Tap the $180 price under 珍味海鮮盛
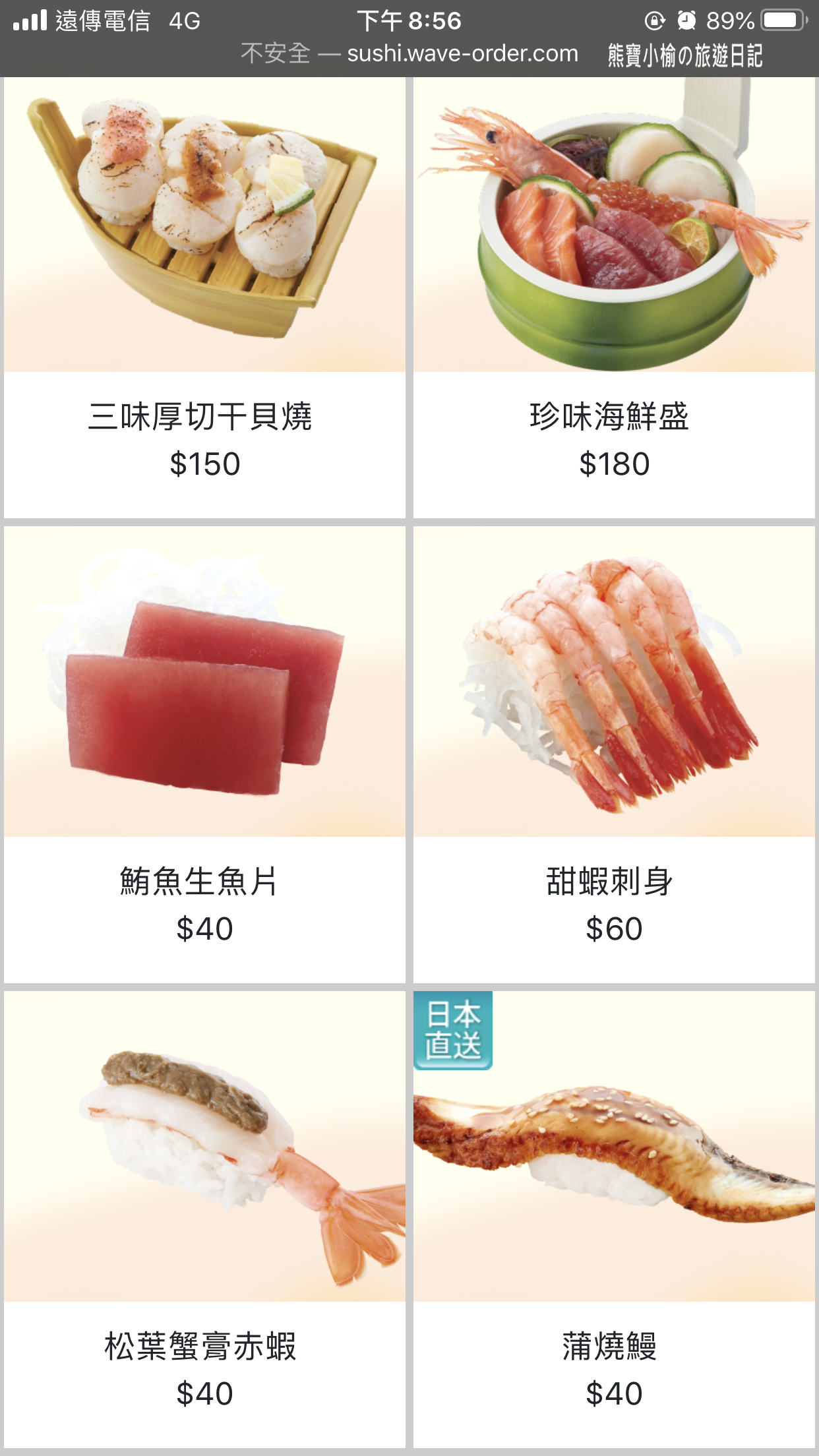 [x=613, y=465]
